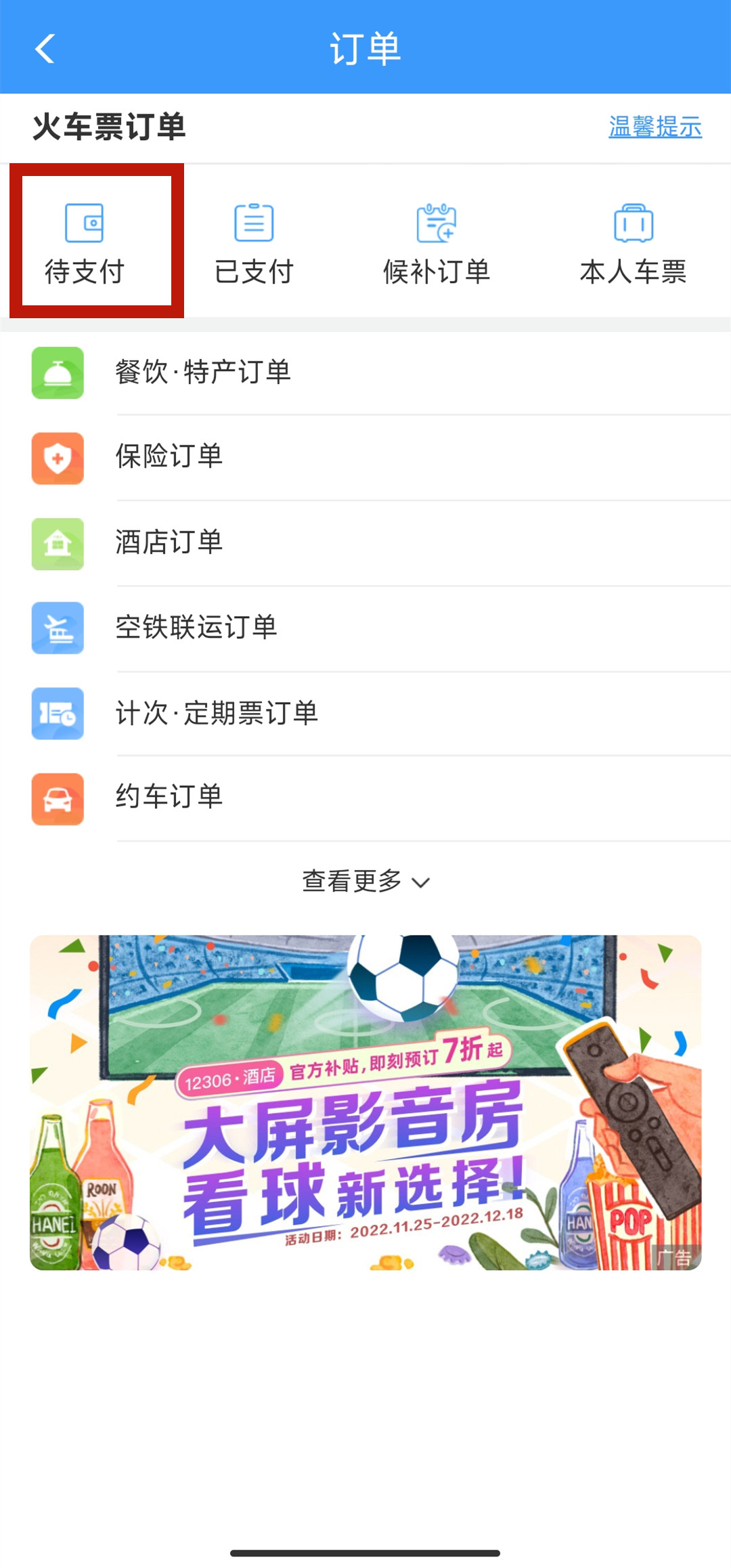Viewport: 731px width, 1568px height.
Task: Expand 查看更多 to show more
Action: pyautogui.click(x=365, y=881)
